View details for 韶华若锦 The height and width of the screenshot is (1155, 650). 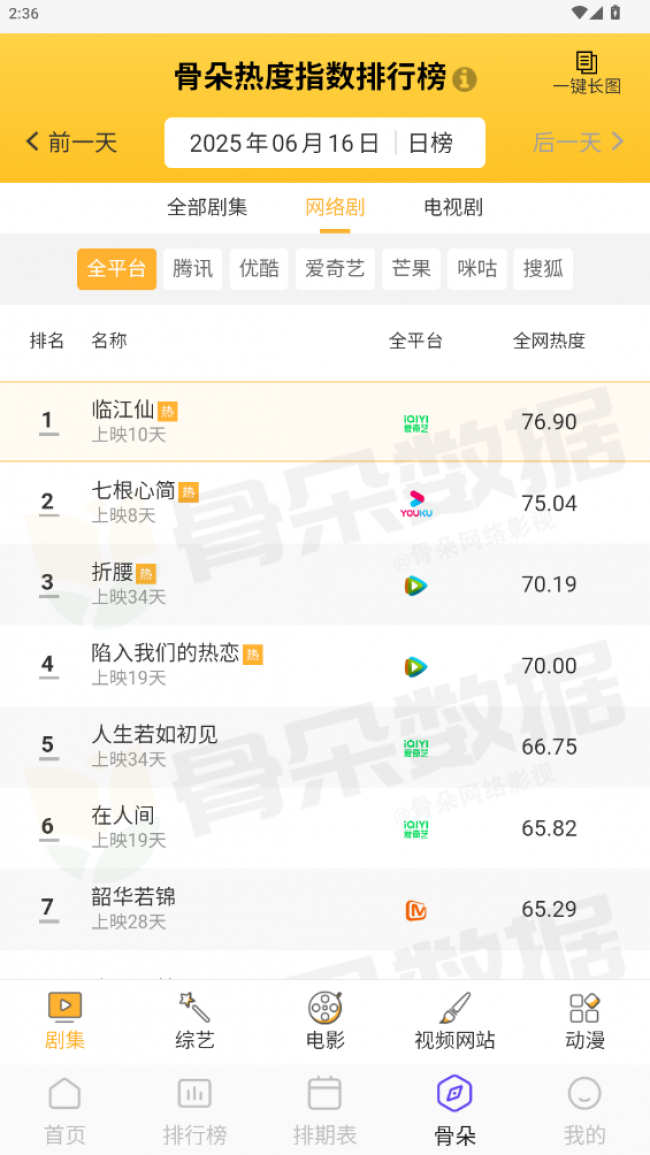325,909
